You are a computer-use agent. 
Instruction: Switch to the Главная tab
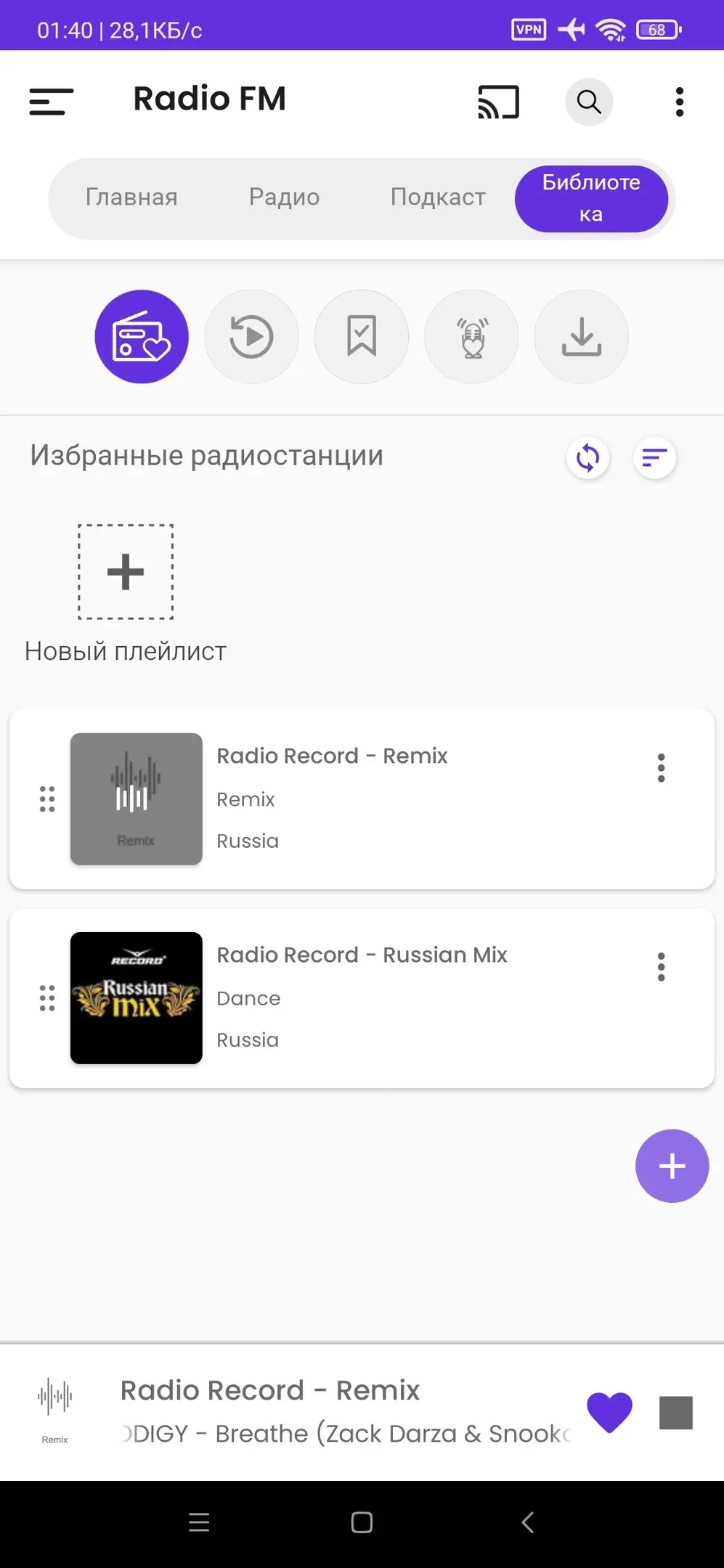click(x=131, y=197)
